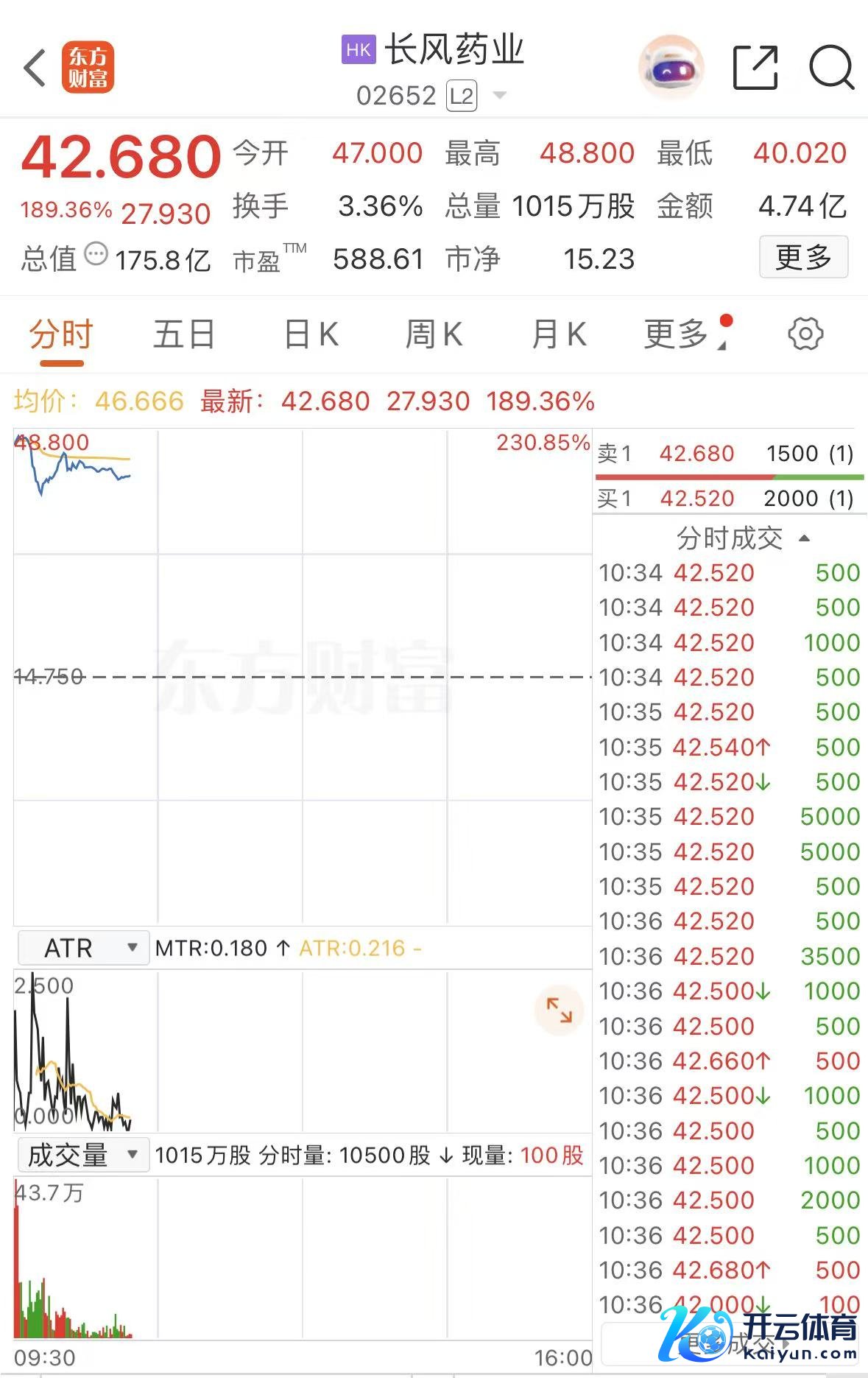868x1378 pixels.
Task: Switch to the 月K chart tab
Action: (x=559, y=334)
